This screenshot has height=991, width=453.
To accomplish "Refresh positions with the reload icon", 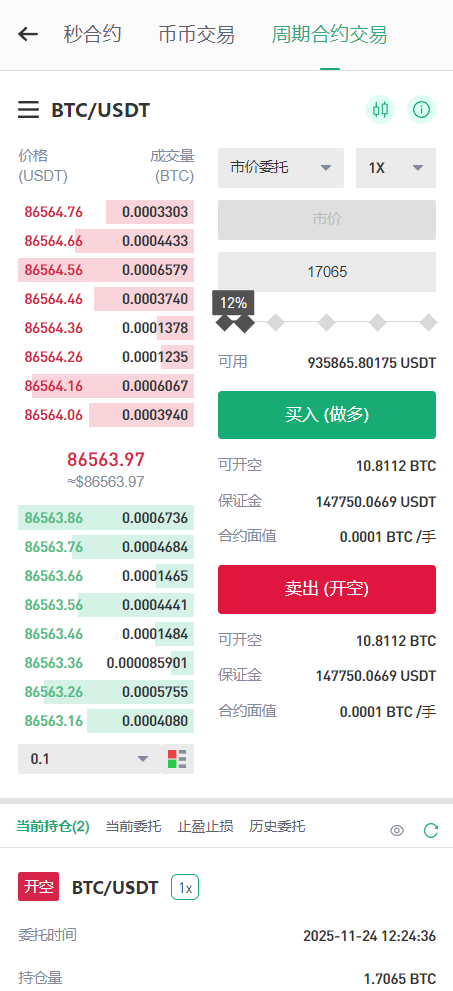I will pyautogui.click(x=431, y=830).
